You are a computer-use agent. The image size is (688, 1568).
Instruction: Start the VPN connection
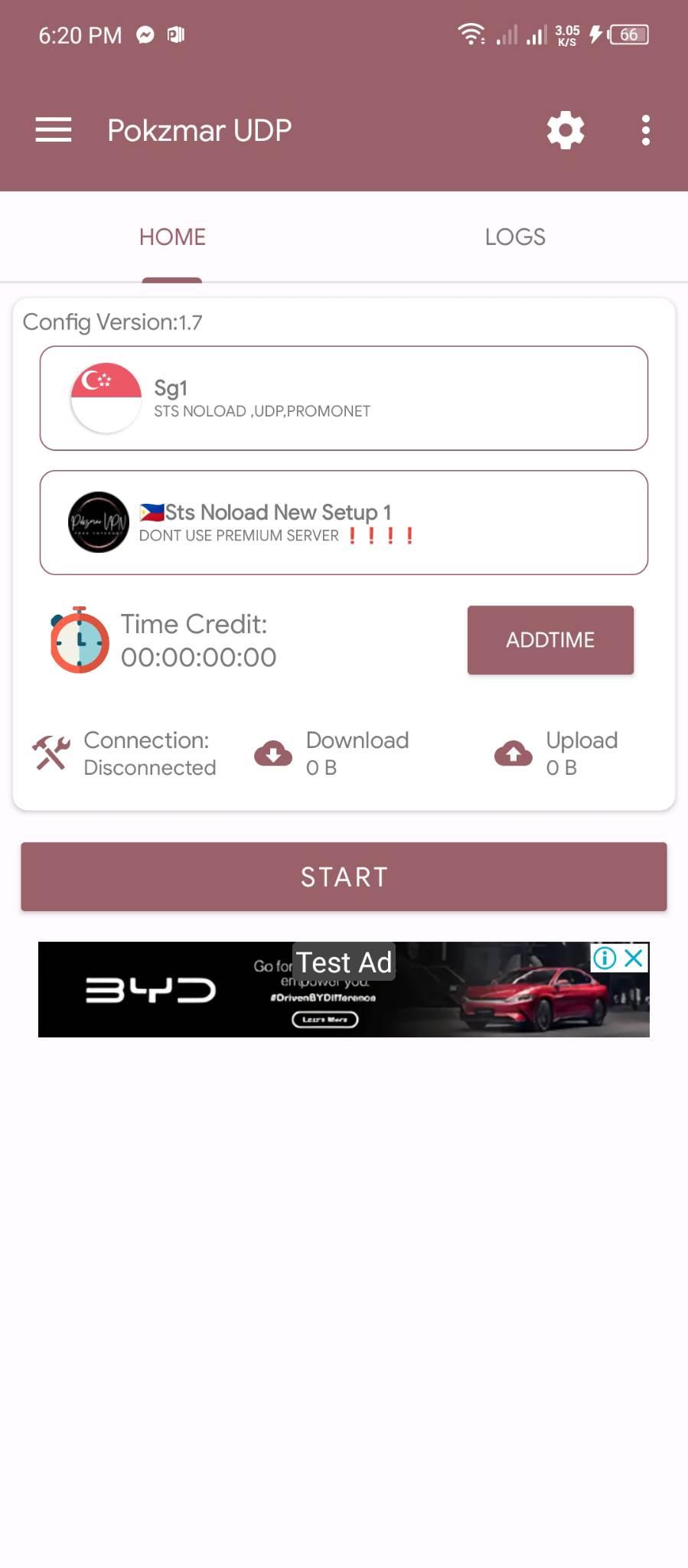(x=344, y=877)
